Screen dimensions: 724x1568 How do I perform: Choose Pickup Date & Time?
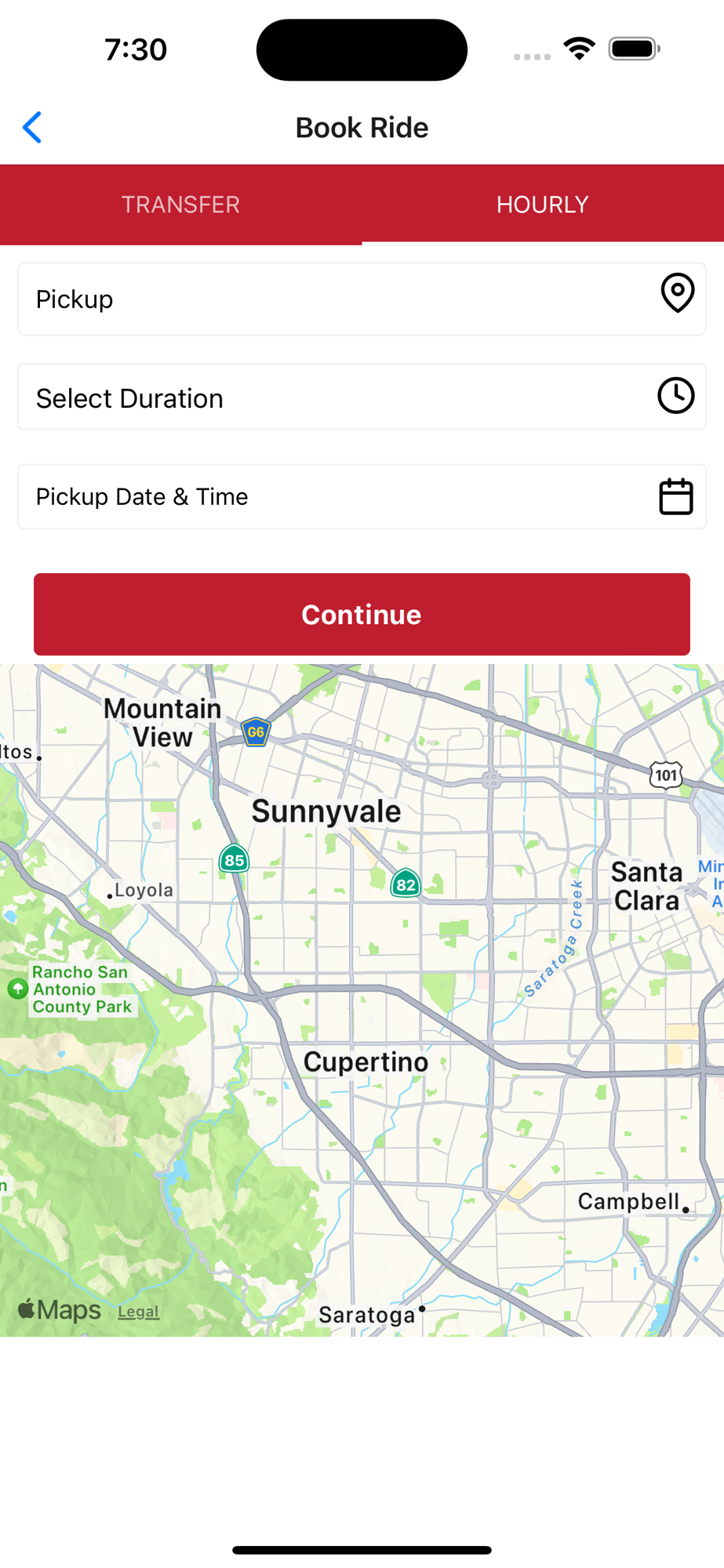coord(362,496)
